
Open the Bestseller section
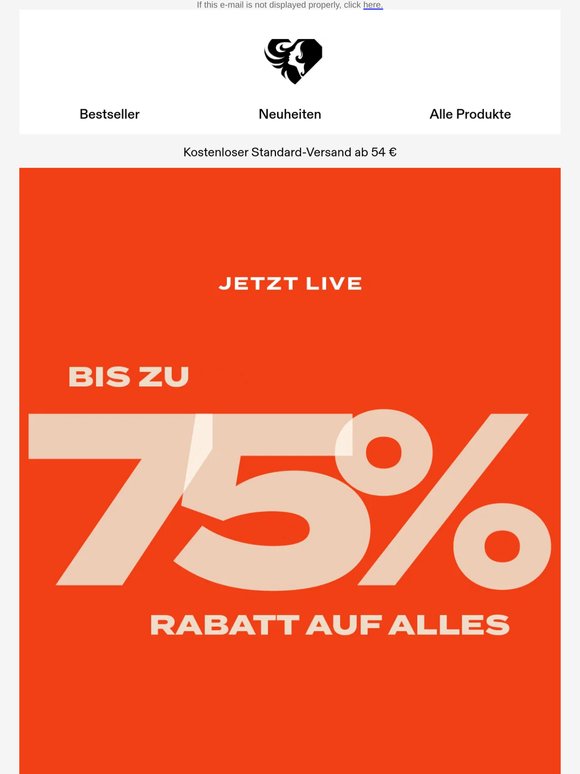coord(110,114)
